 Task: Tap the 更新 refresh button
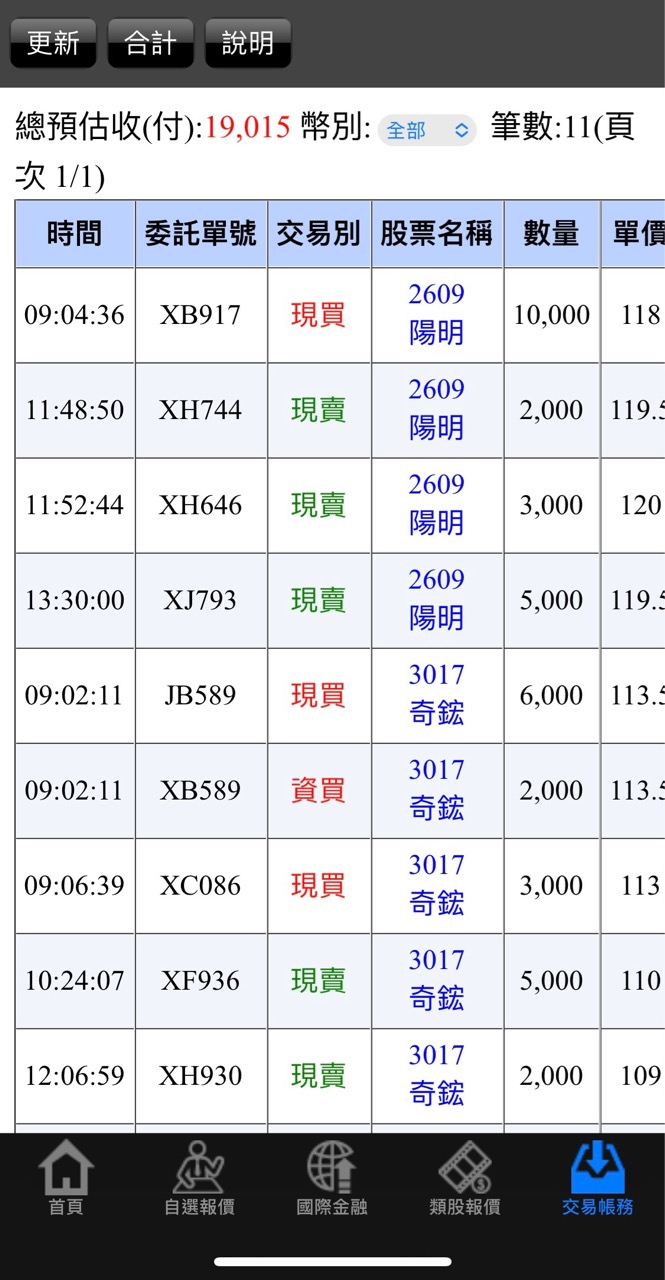53,43
